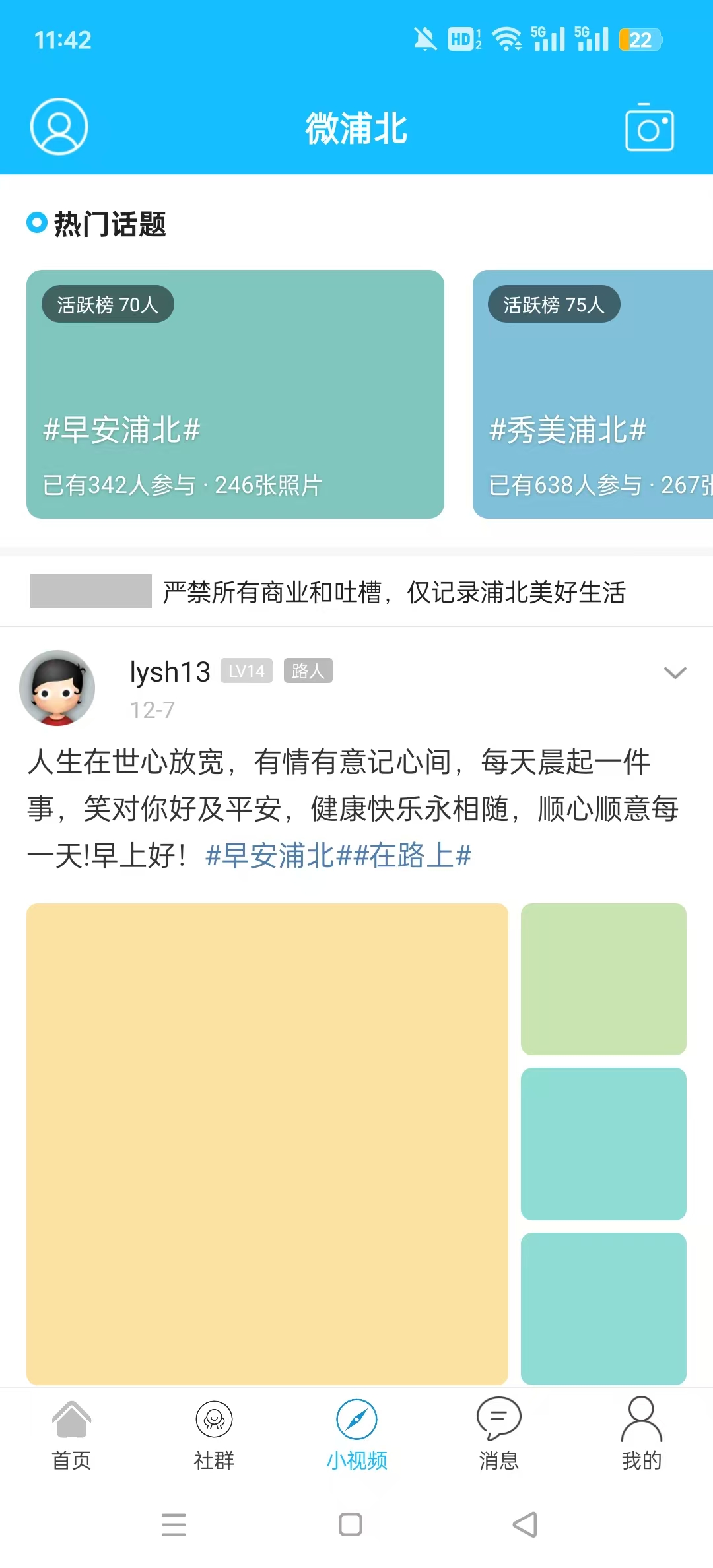Open the camera to post a video
The image size is (713, 1568).
click(650, 127)
